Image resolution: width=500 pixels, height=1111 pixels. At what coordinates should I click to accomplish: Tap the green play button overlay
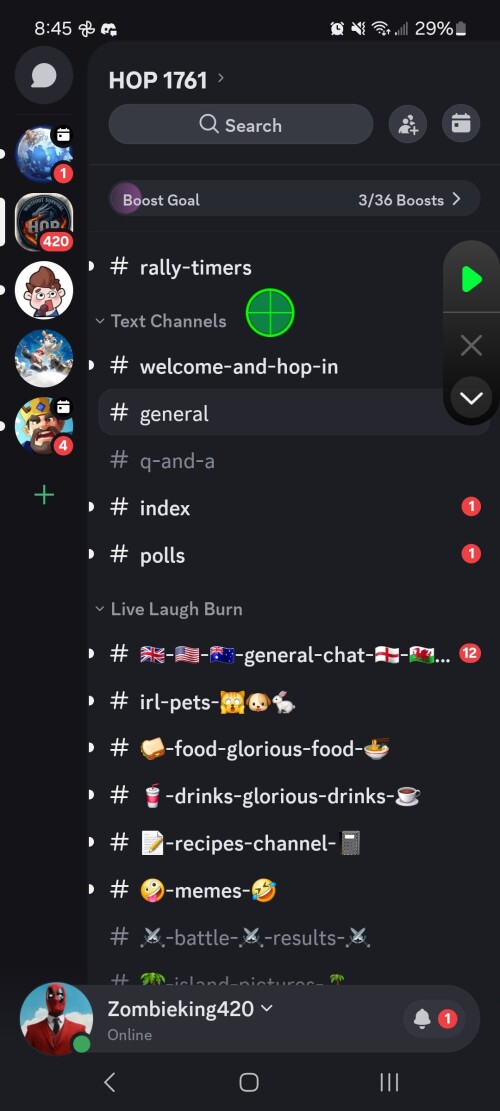pos(472,279)
